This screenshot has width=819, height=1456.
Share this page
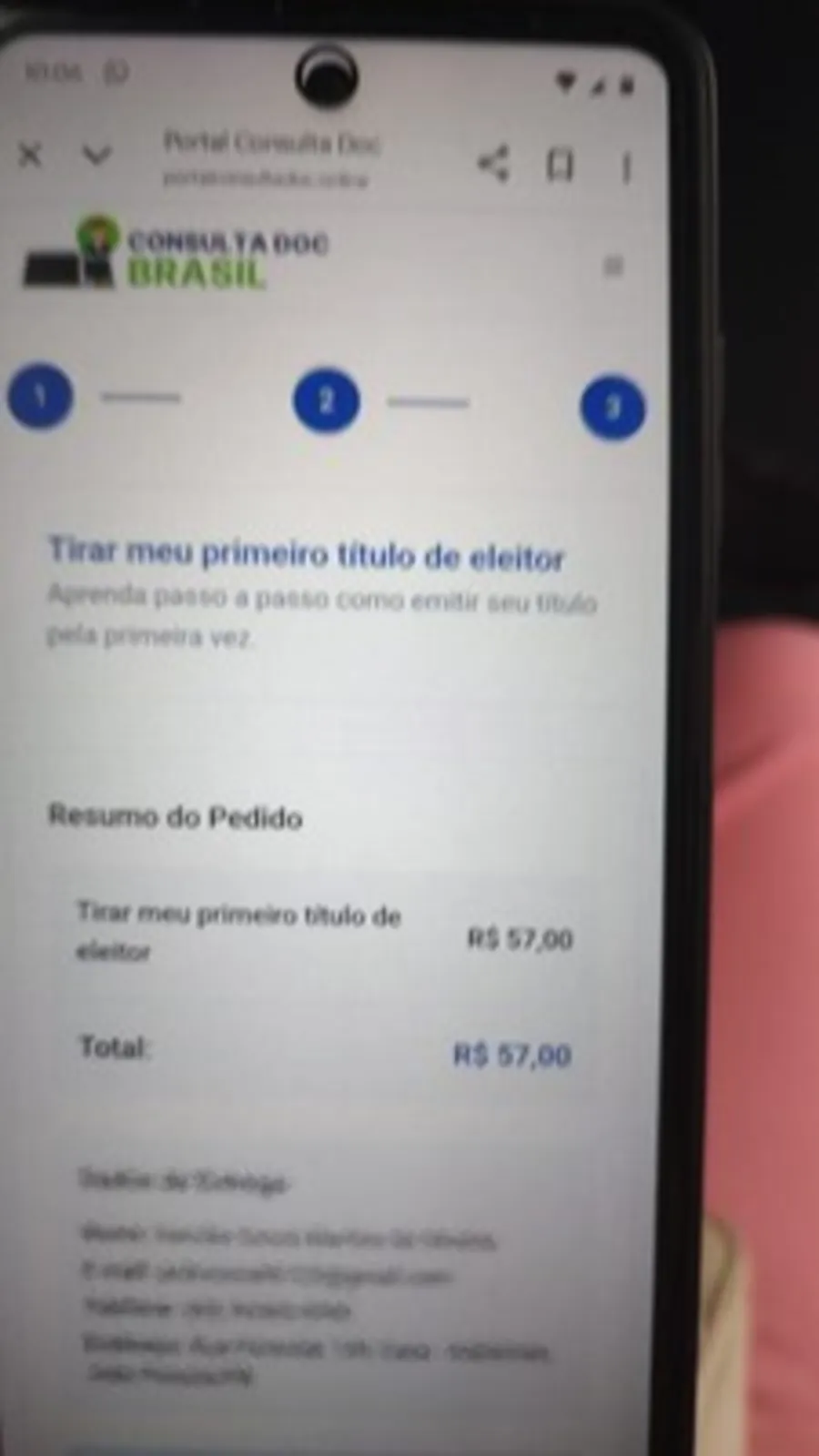pos(493,164)
